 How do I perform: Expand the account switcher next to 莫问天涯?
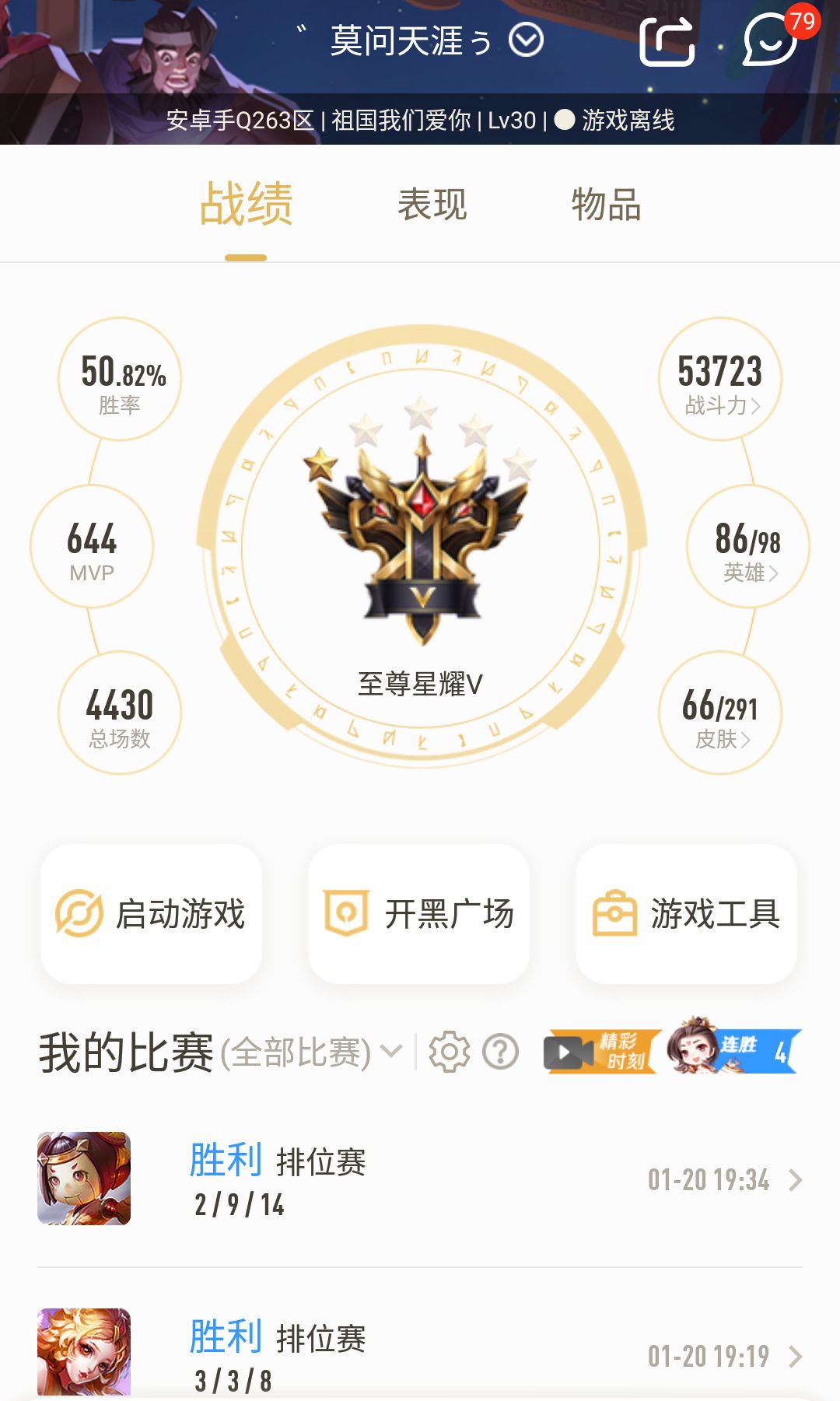tap(526, 40)
